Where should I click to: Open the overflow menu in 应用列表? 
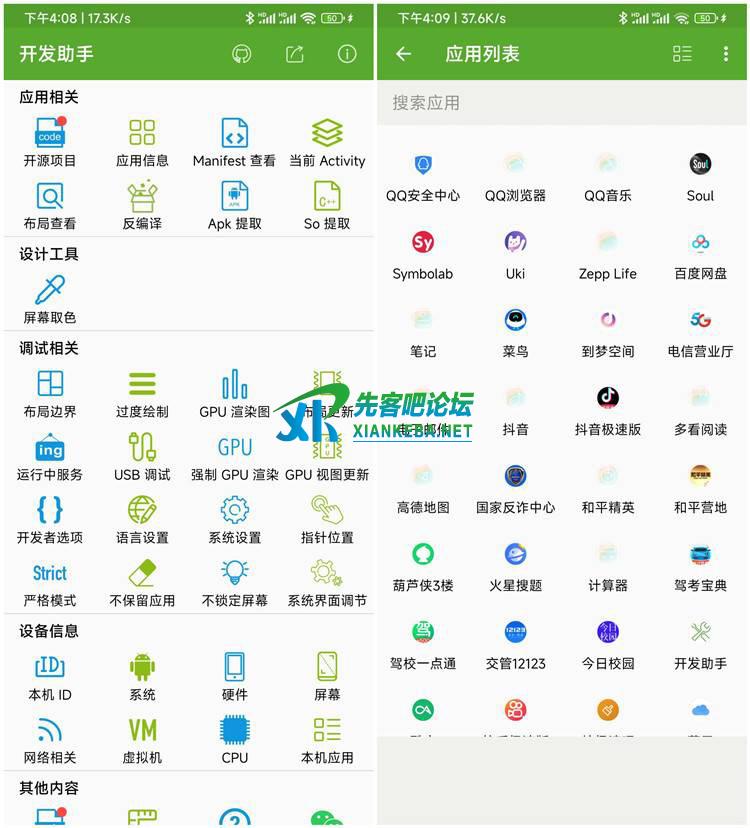click(x=725, y=54)
